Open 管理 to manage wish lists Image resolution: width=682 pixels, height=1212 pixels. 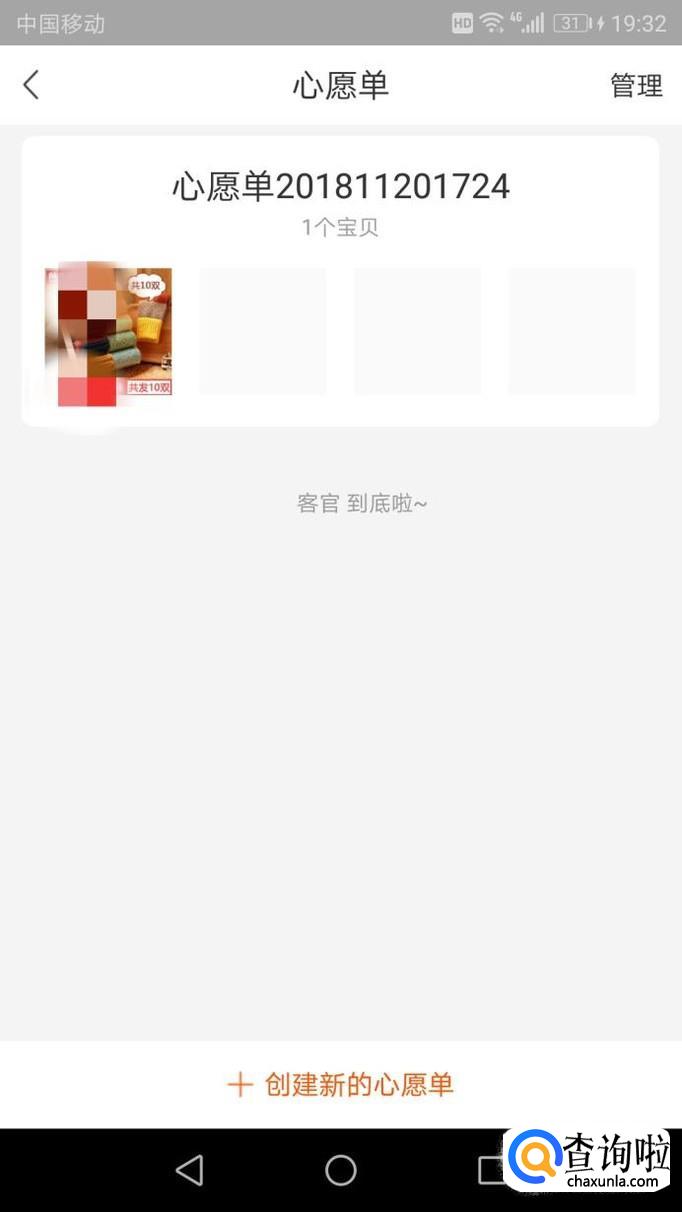coord(636,86)
